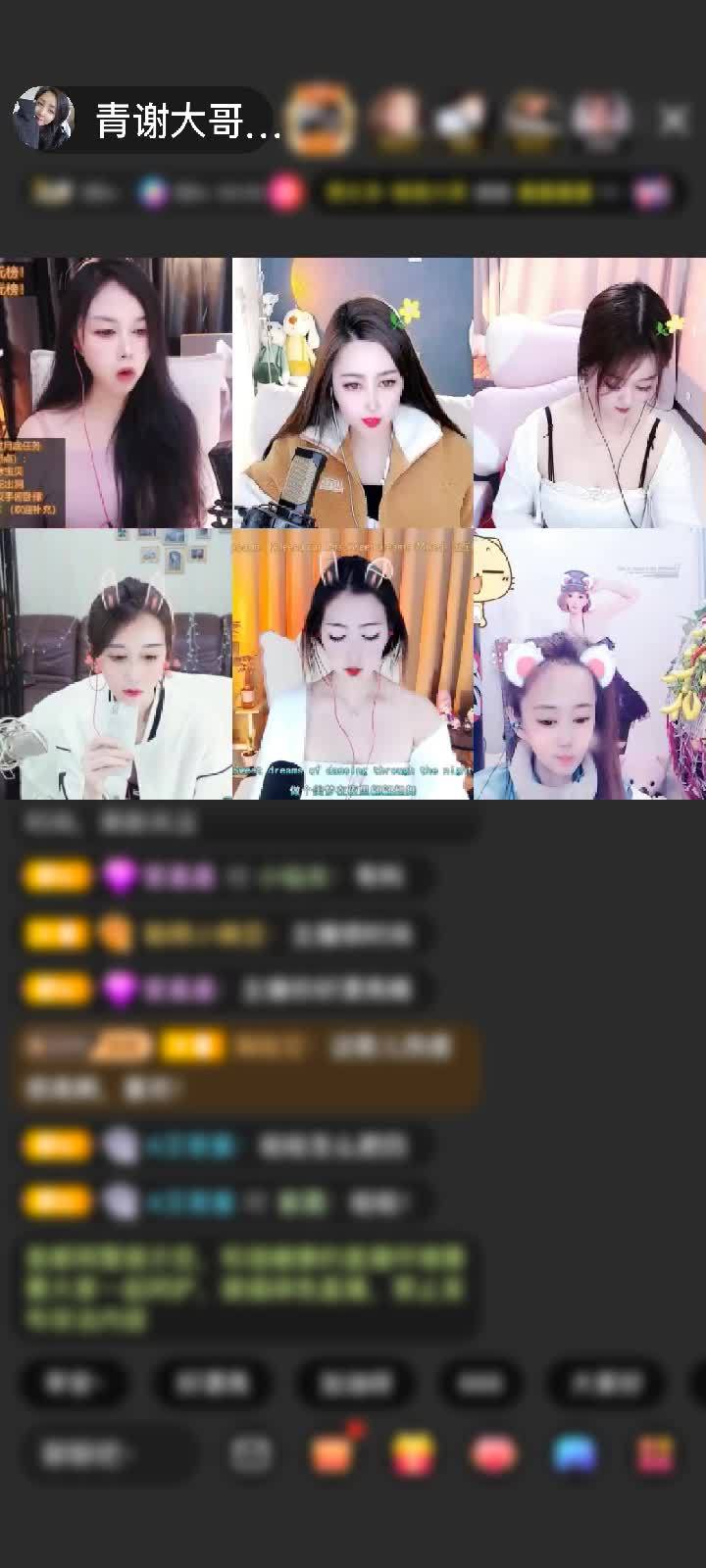Screen dimensions: 706x1568
Task: Close the live stream room
Action: [673, 121]
